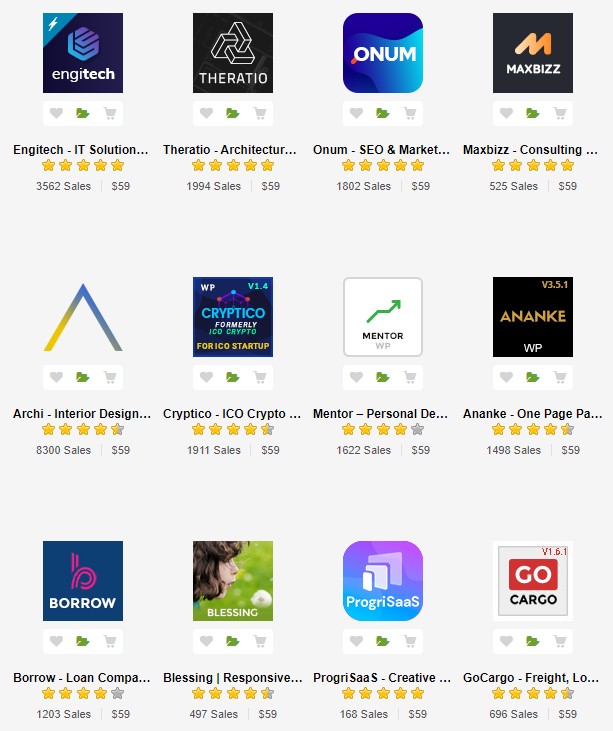
Task: Add GoCargo theme to cart
Action: pyautogui.click(x=559, y=641)
